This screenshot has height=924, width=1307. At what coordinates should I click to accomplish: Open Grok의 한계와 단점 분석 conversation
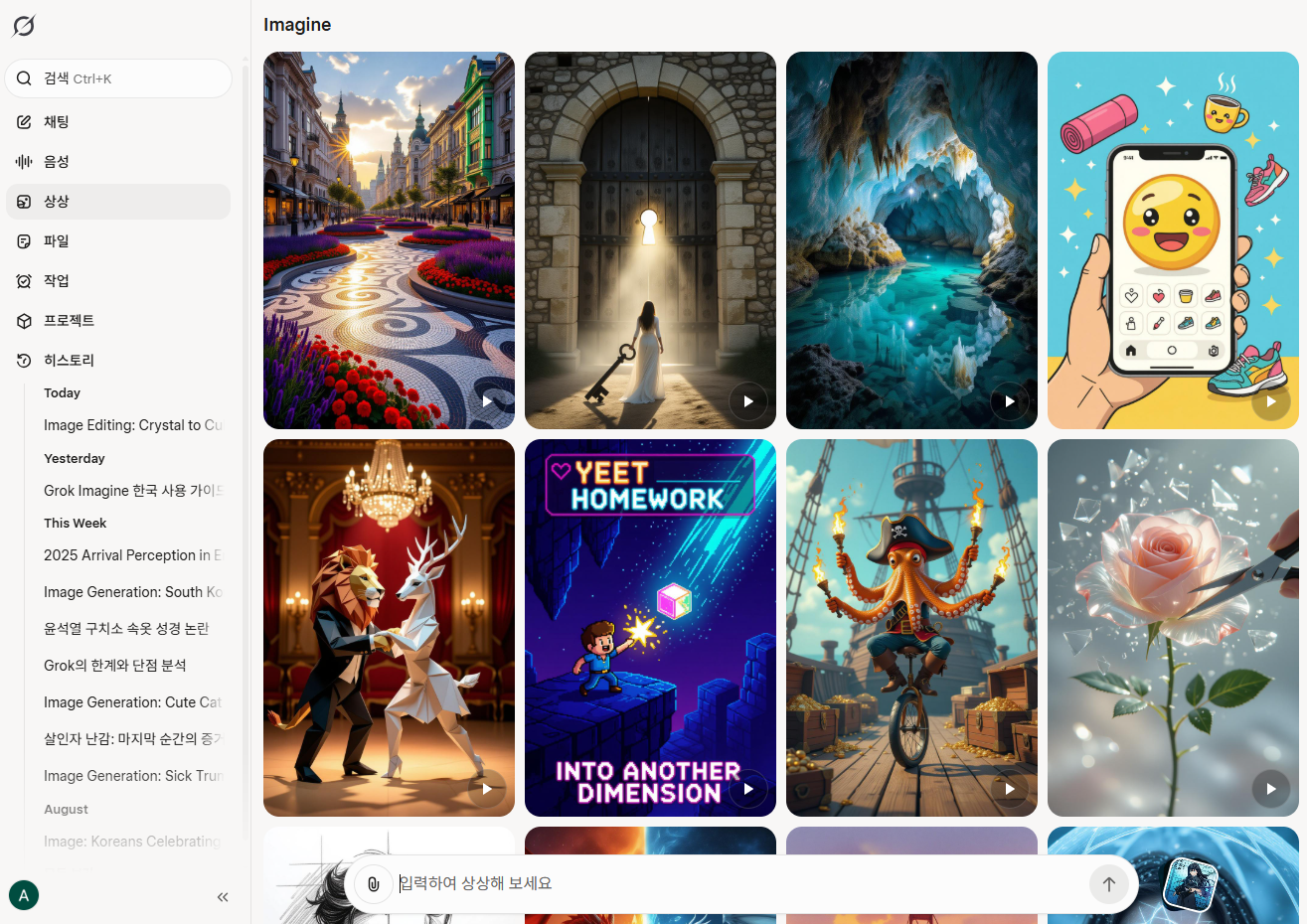tap(115, 666)
